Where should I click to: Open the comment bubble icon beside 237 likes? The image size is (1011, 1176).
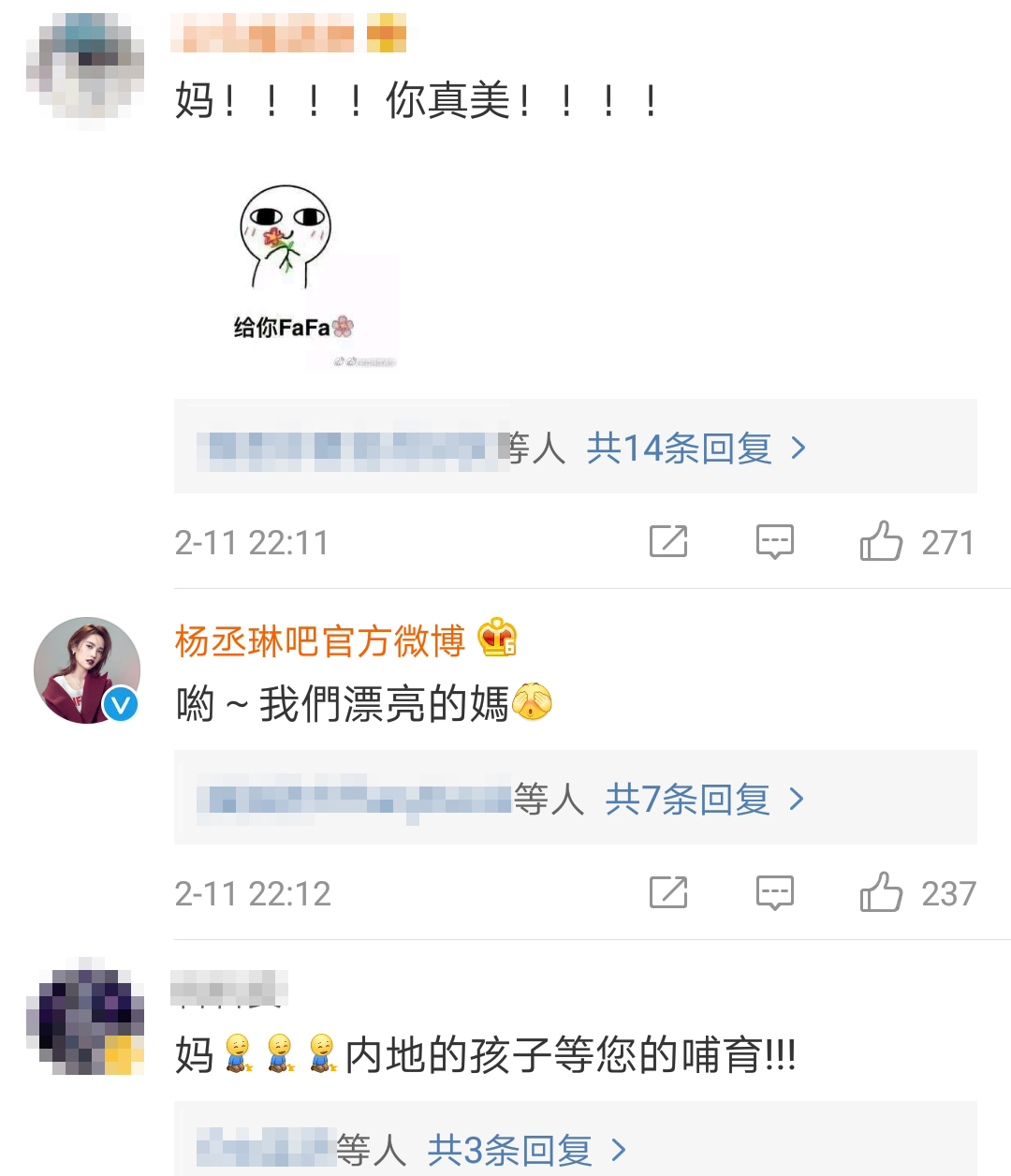tap(775, 893)
